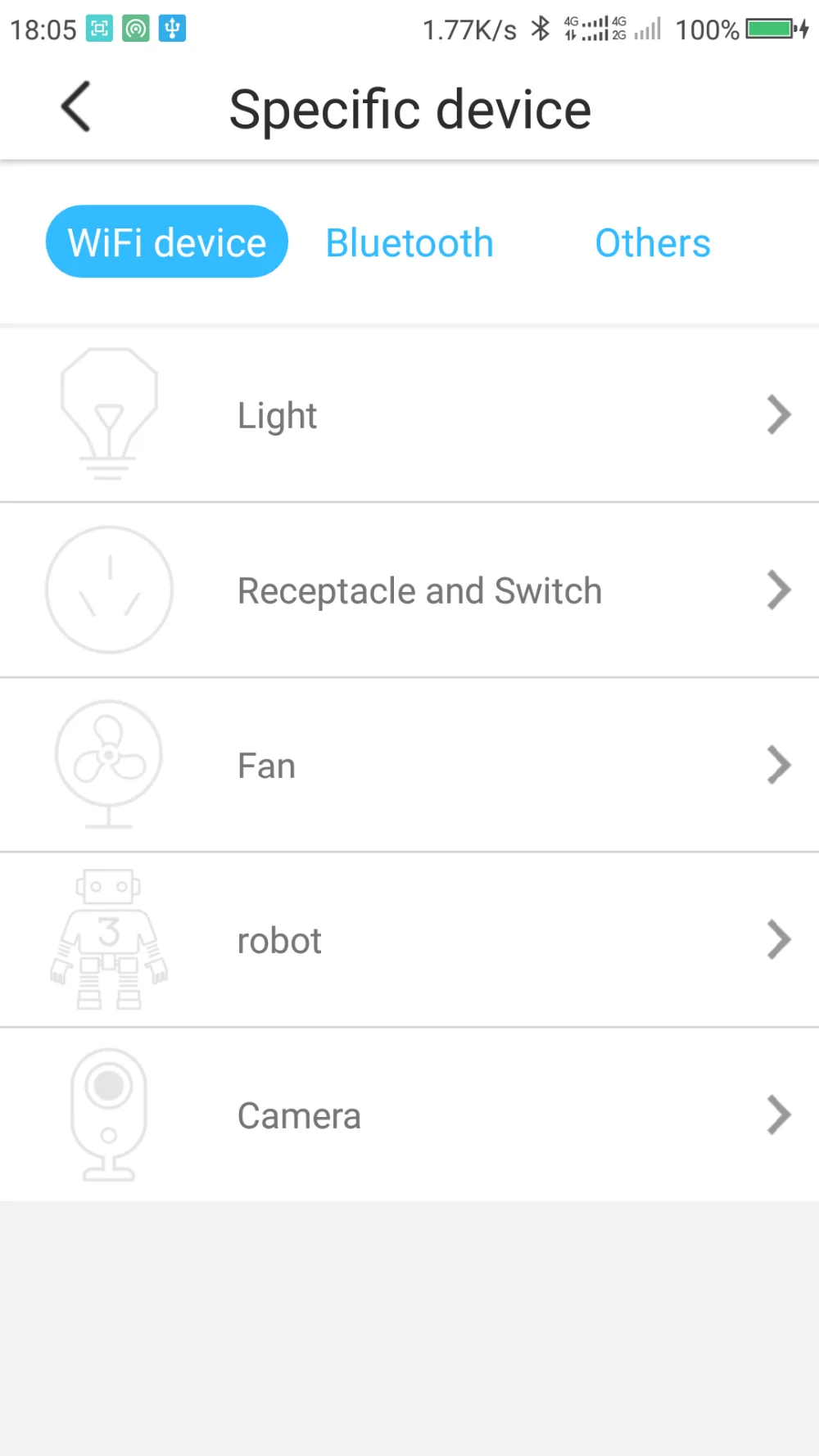Go back using the arrow

click(x=74, y=106)
